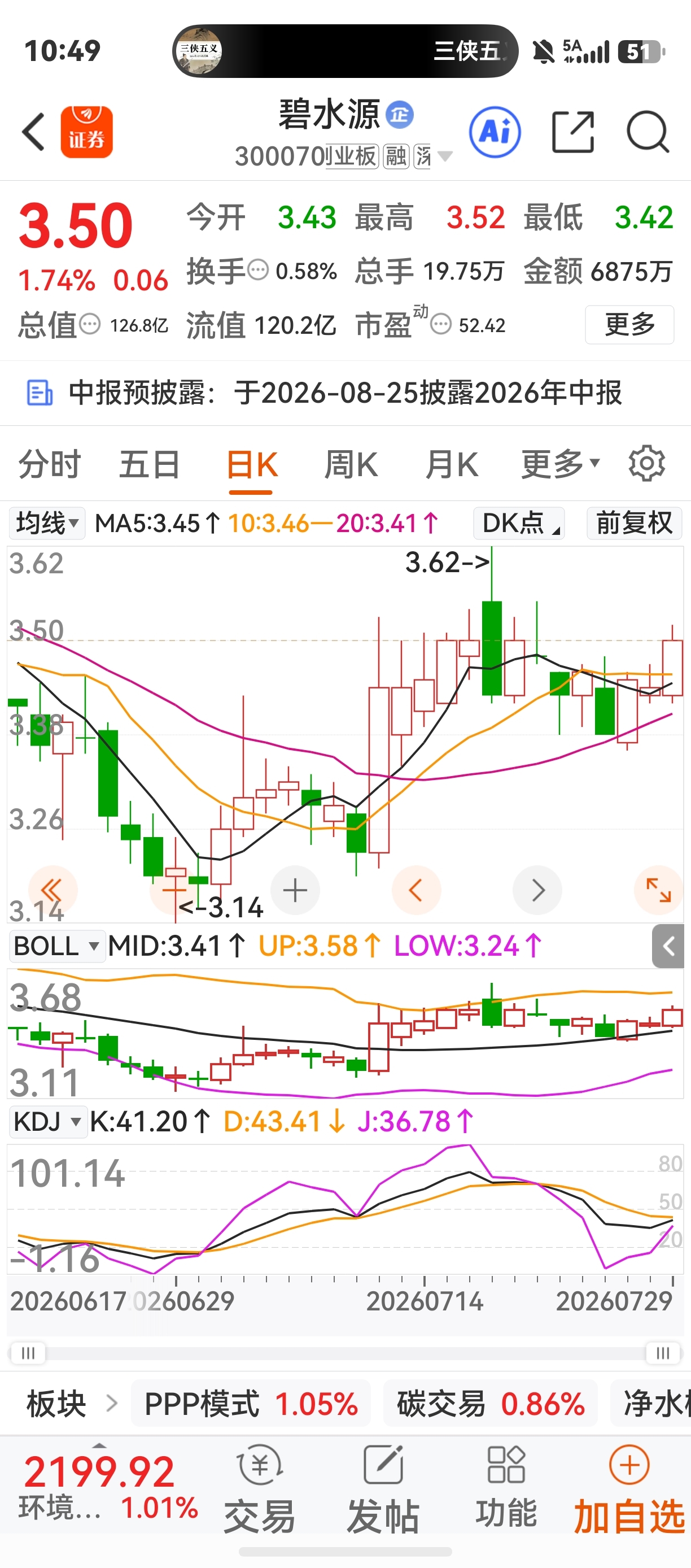Open the 中报预披露 announcement row
Viewport: 691px width, 1568px height.
click(x=345, y=393)
